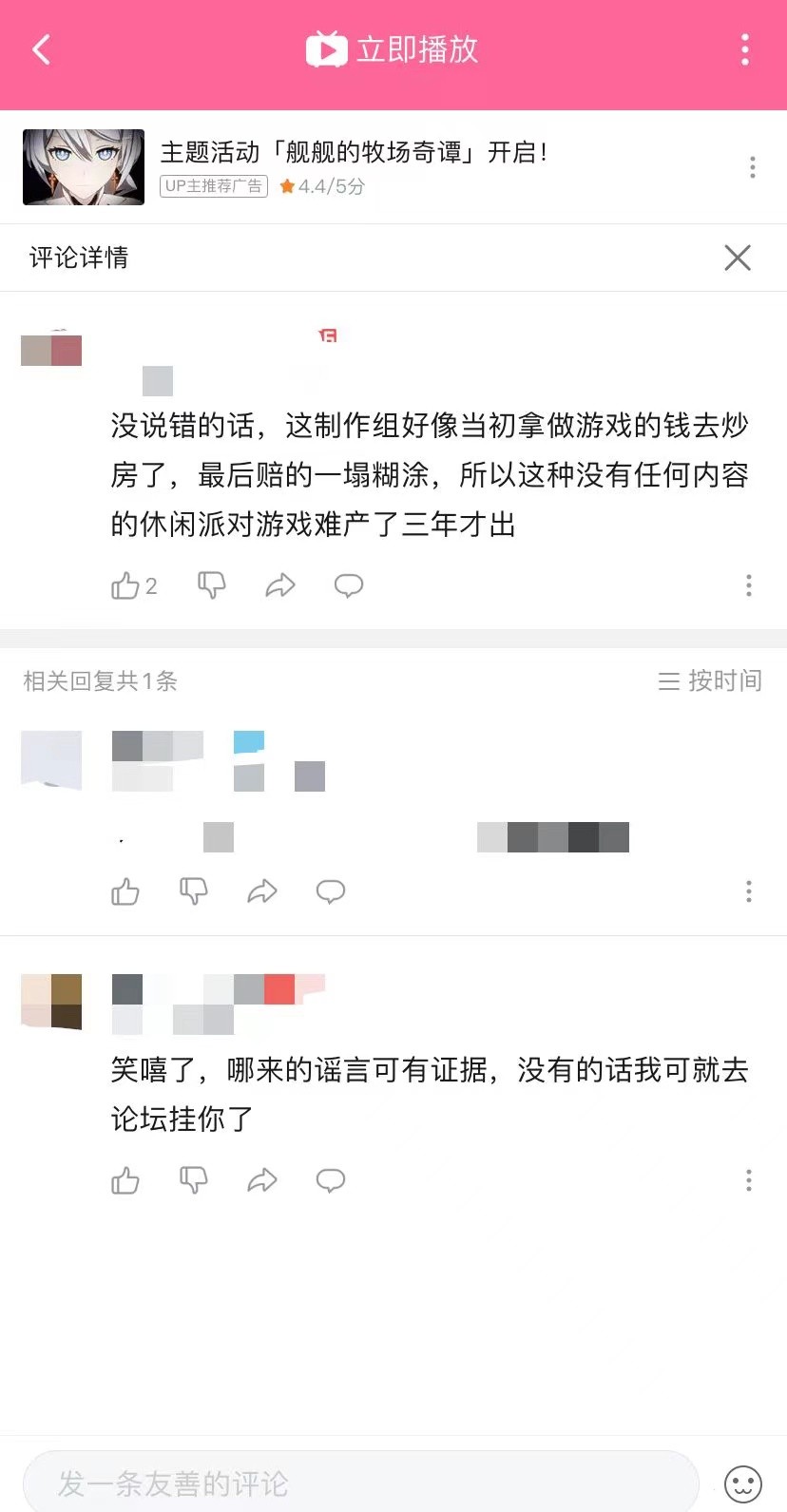Like the reply starting with 笑嘻了

(125, 1180)
